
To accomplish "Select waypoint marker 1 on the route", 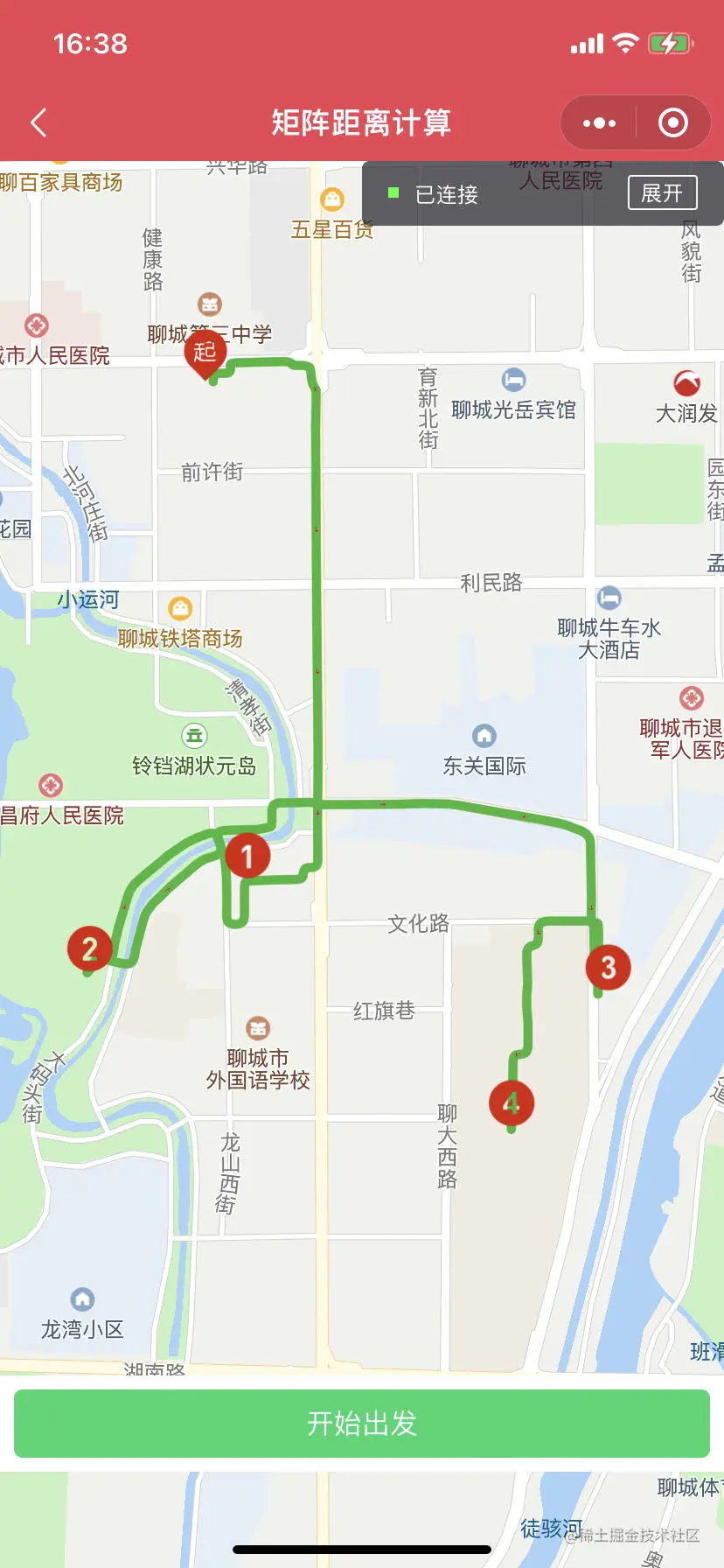I will 247,856.
